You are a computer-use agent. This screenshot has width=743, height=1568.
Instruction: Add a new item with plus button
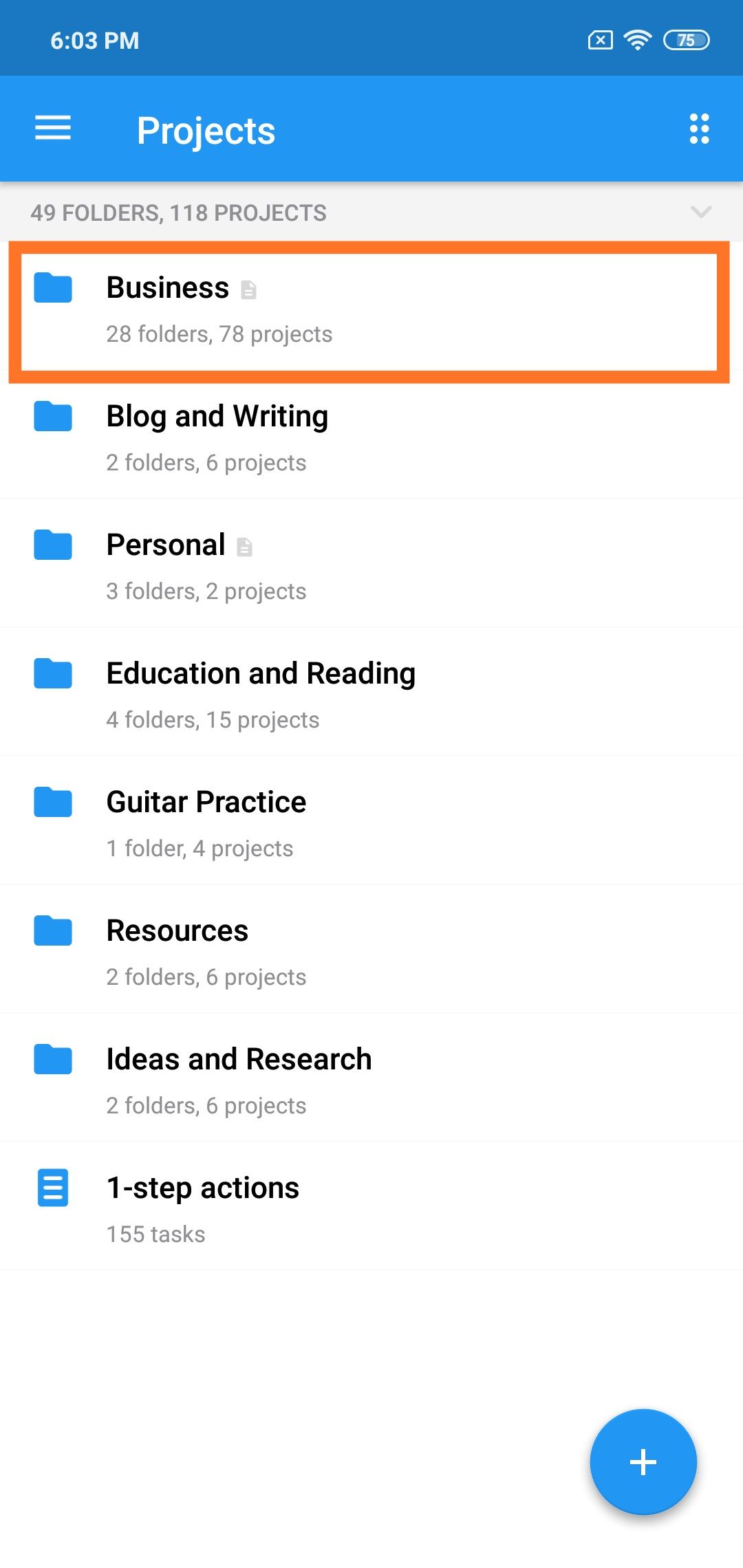[x=643, y=1461]
